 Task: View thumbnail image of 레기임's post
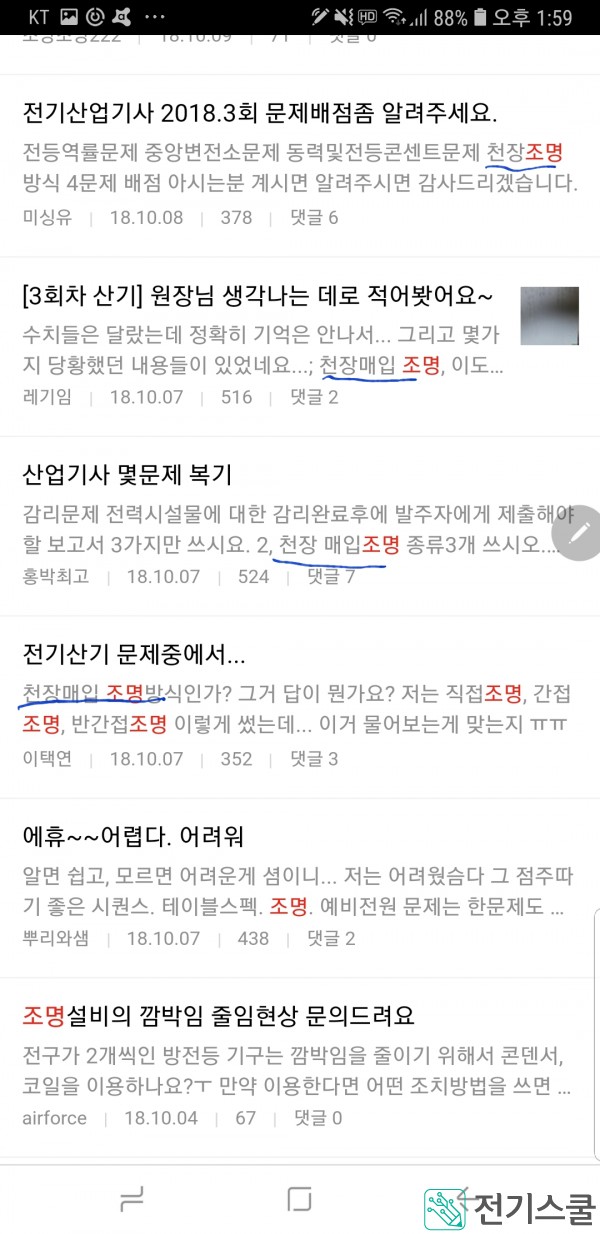[549, 316]
